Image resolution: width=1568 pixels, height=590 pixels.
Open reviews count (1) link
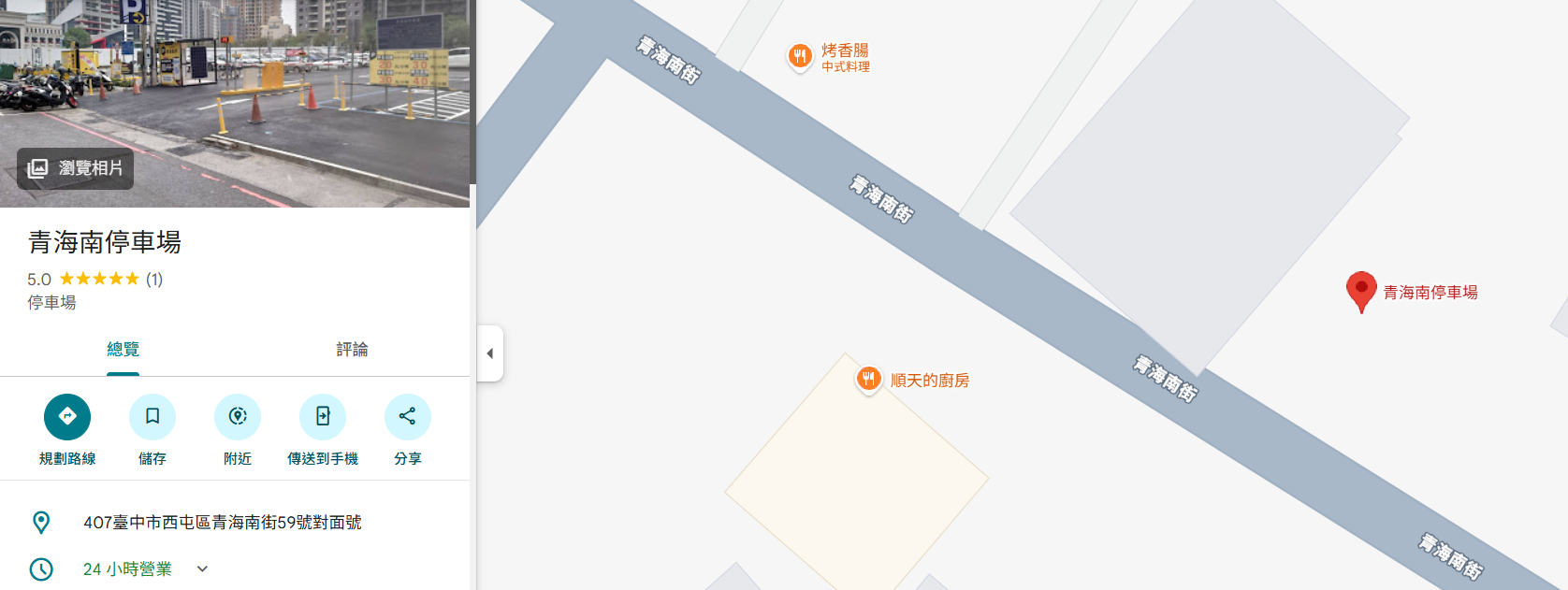[x=154, y=280]
